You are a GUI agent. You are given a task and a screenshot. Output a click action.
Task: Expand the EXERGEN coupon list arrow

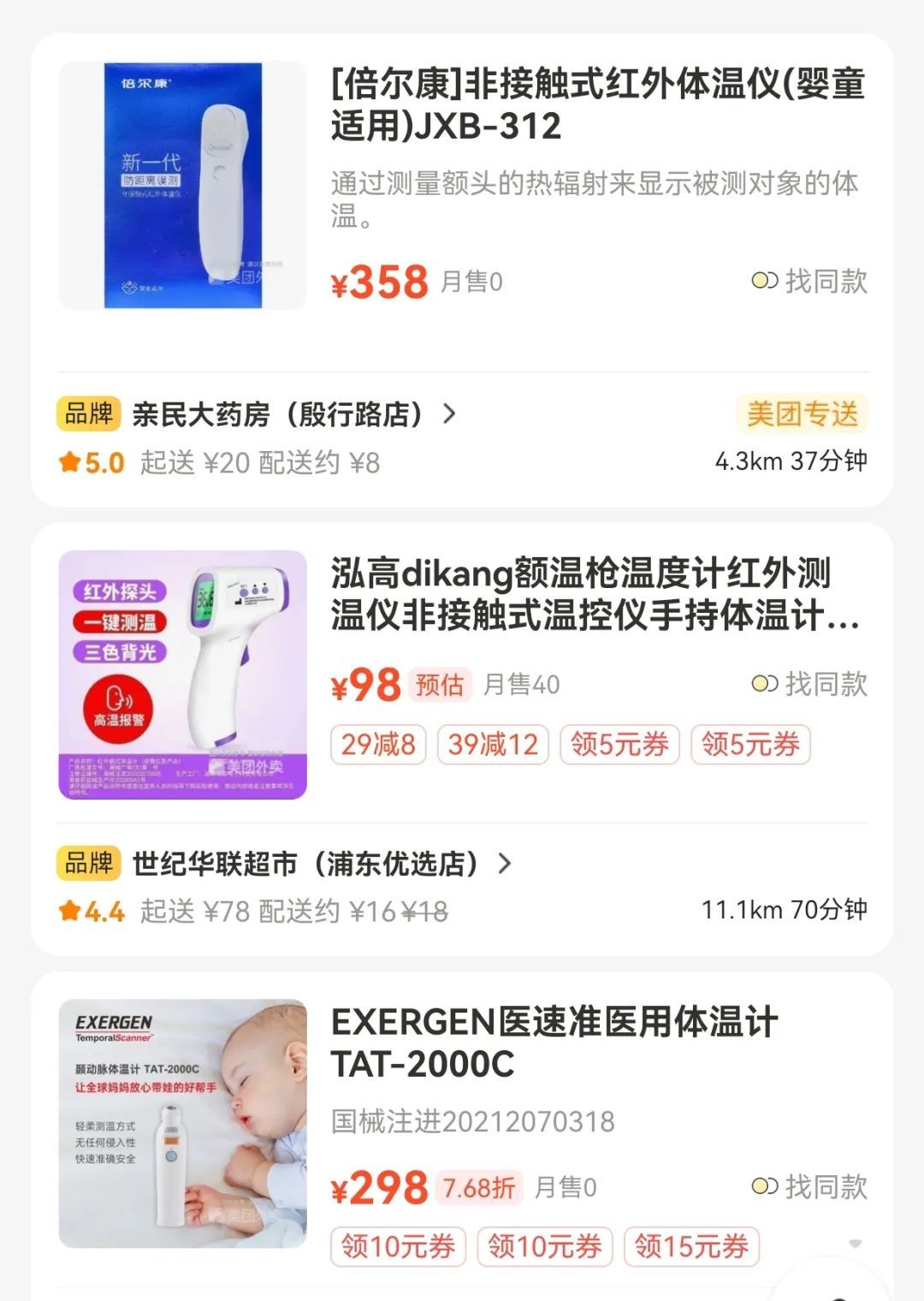pyautogui.click(x=855, y=1244)
